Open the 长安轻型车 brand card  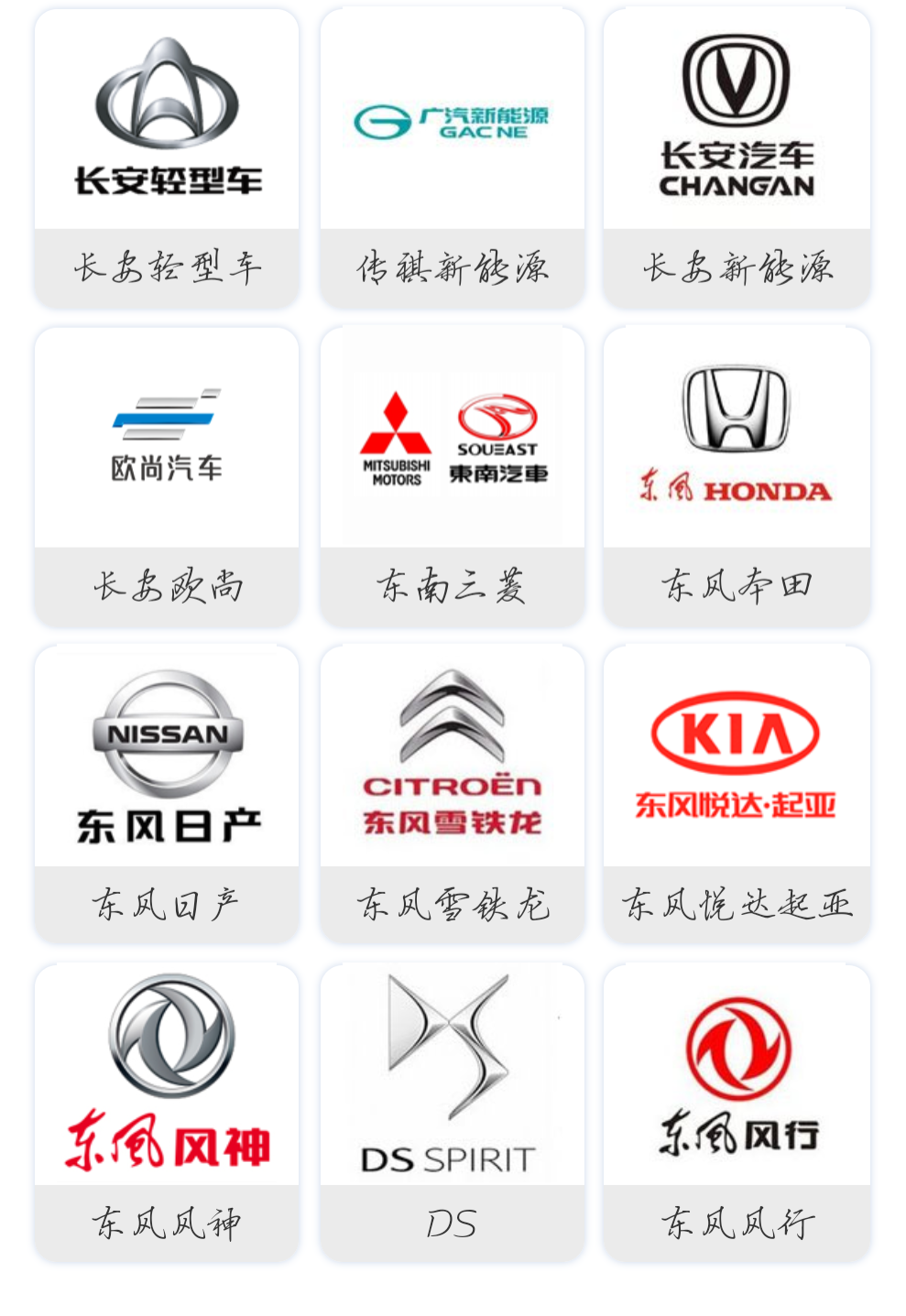point(167,158)
